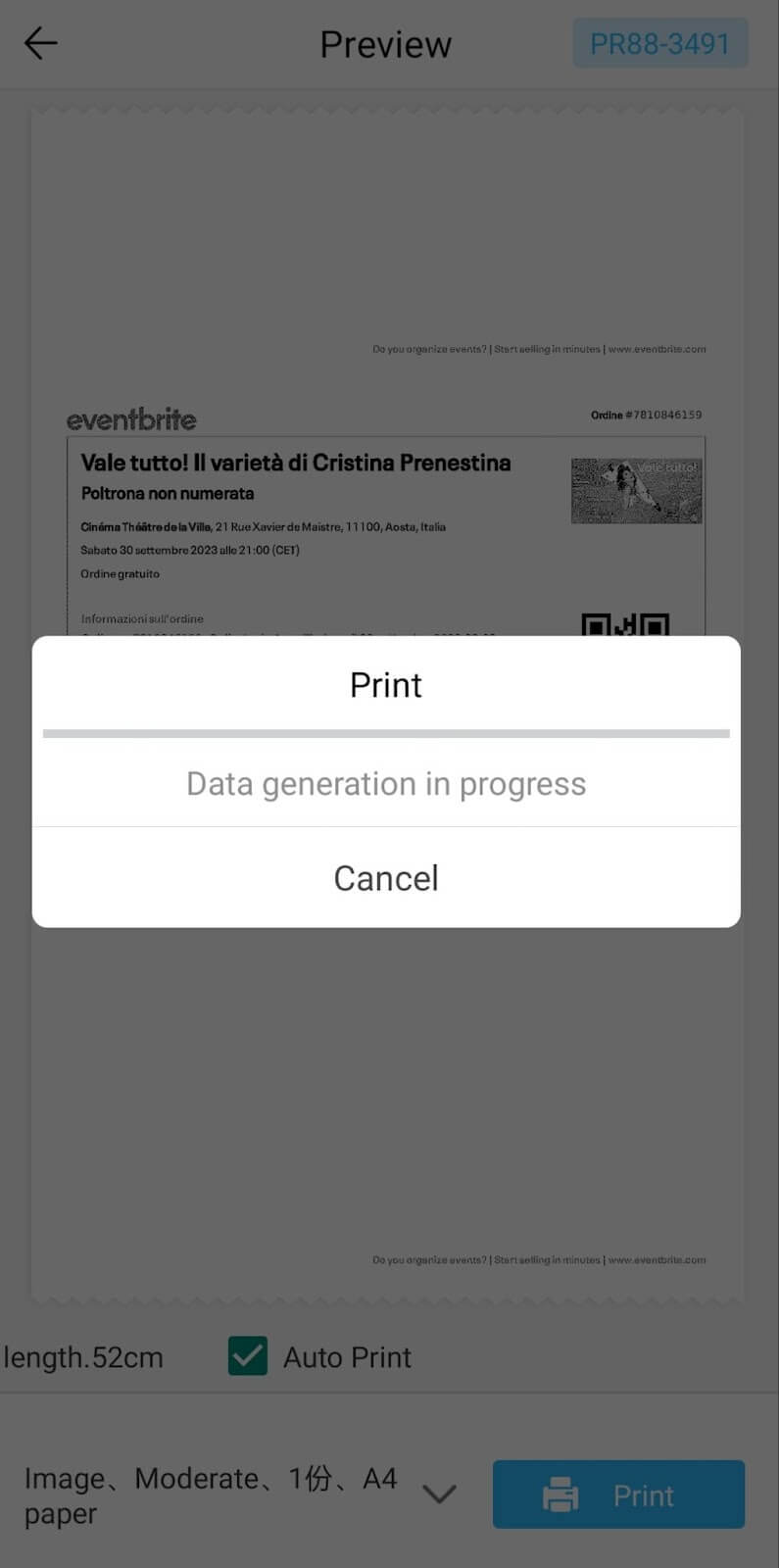Viewport: 779px width, 1568px height.
Task: Open printer PR88-3491 connection settings
Action: pos(659,44)
